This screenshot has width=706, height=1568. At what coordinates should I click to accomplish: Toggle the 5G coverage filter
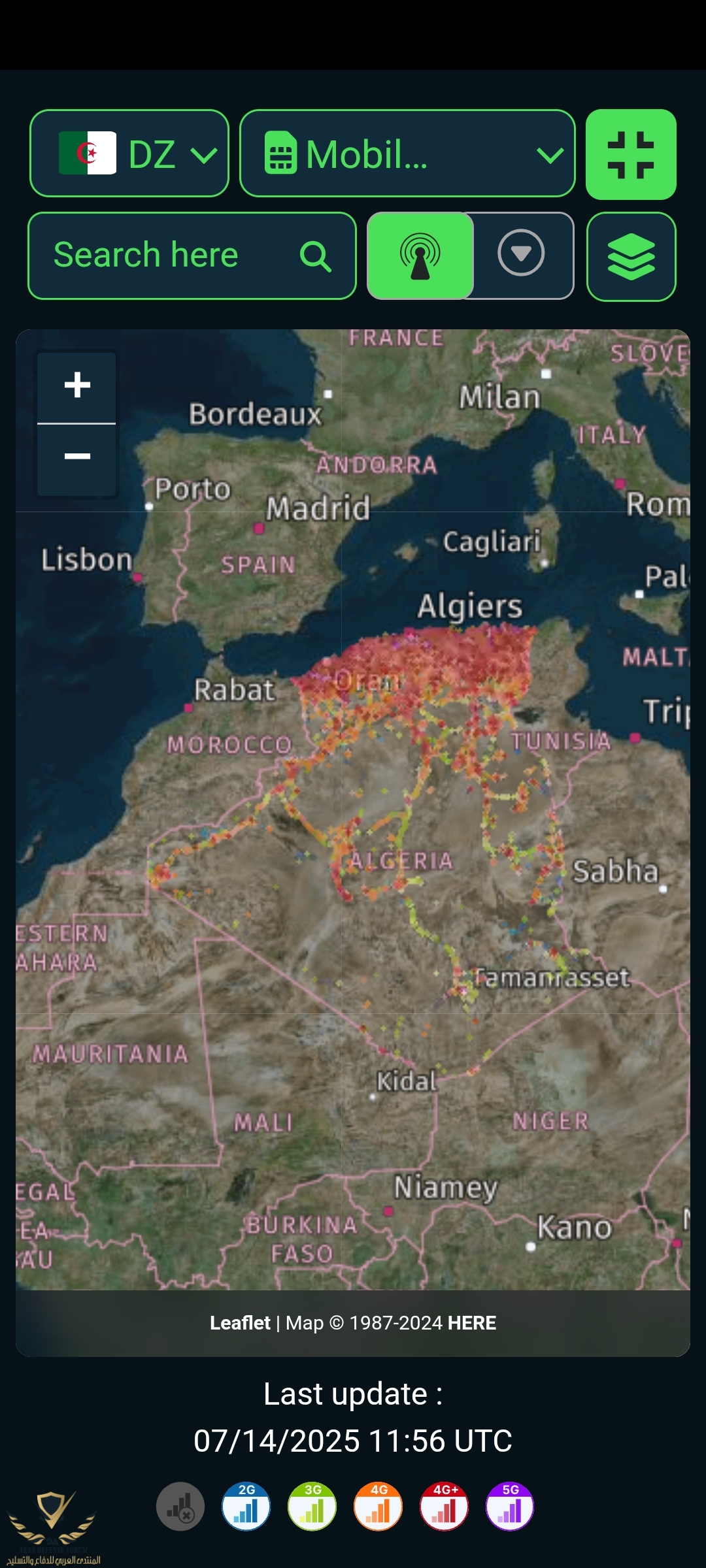[510, 1507]
